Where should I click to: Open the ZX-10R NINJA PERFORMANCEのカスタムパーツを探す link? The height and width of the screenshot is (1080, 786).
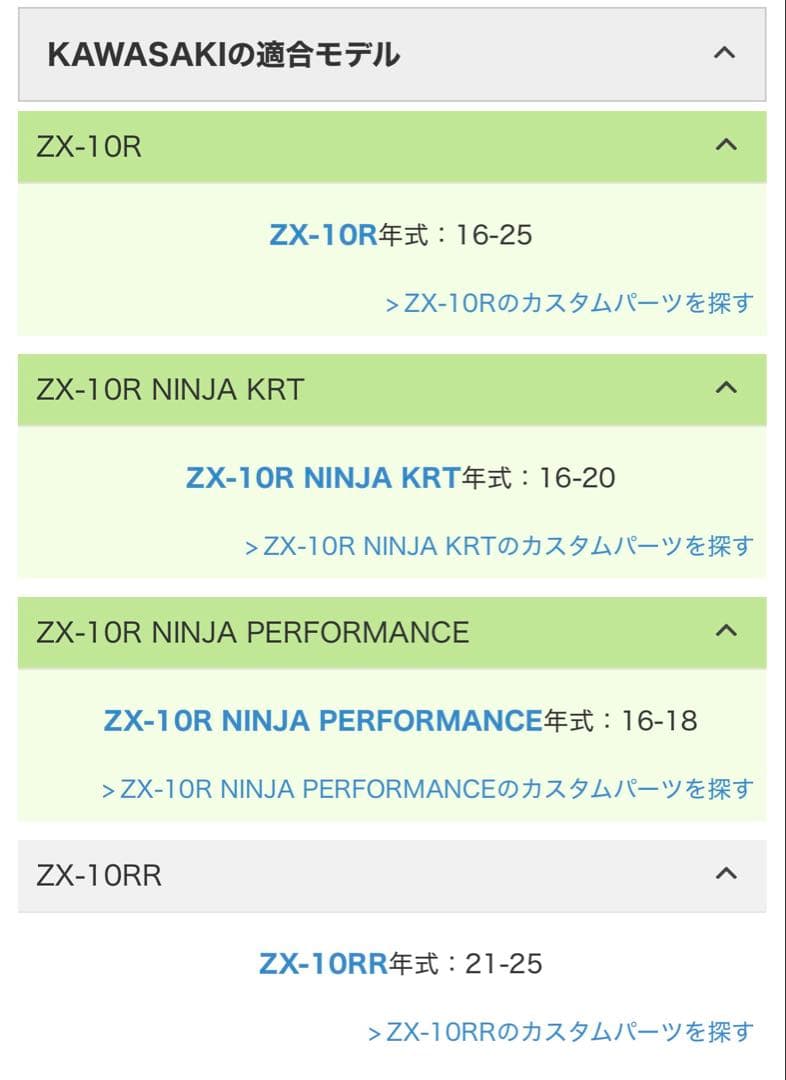[x=430, y=788]
